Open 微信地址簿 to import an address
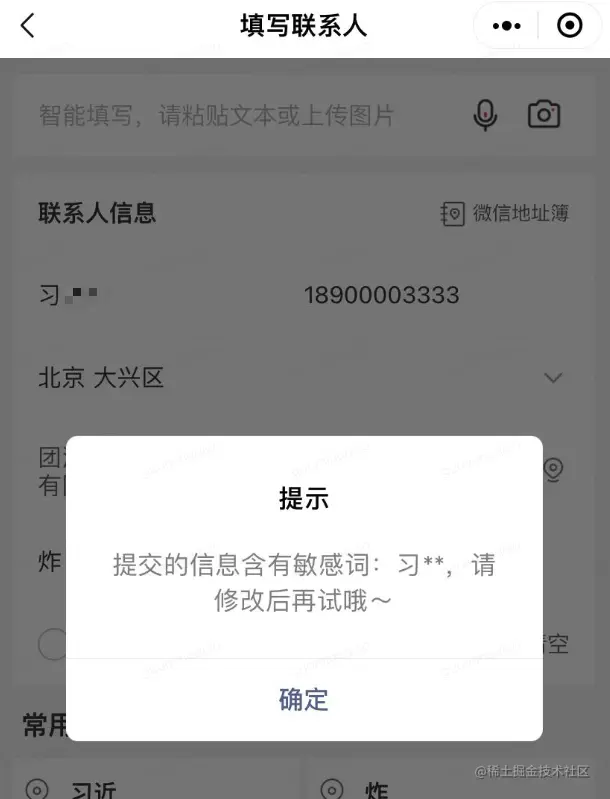 [x=505, y=213]
